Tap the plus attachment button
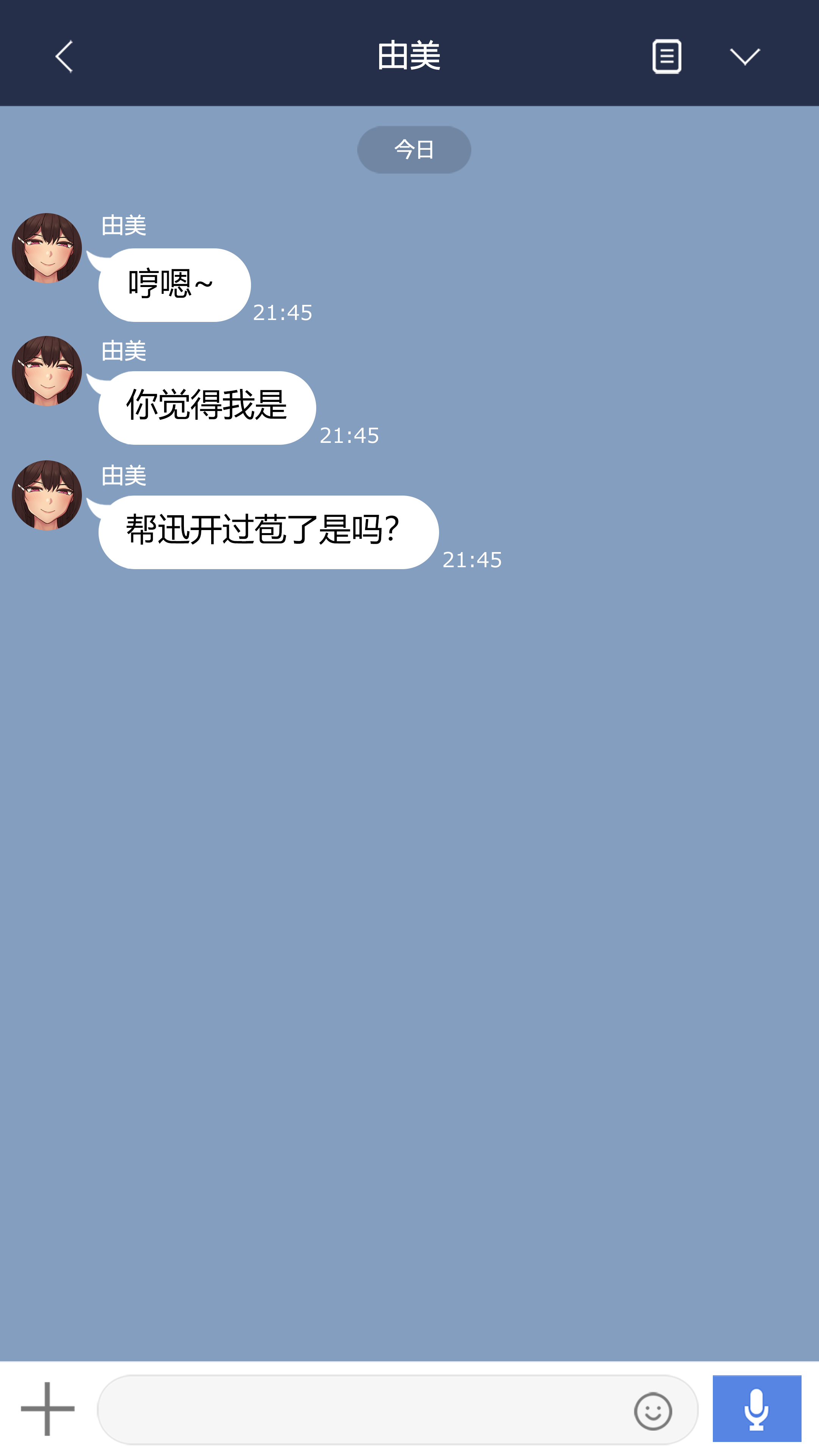This screenshot has width=819, height=1456. pos(47,1409)
